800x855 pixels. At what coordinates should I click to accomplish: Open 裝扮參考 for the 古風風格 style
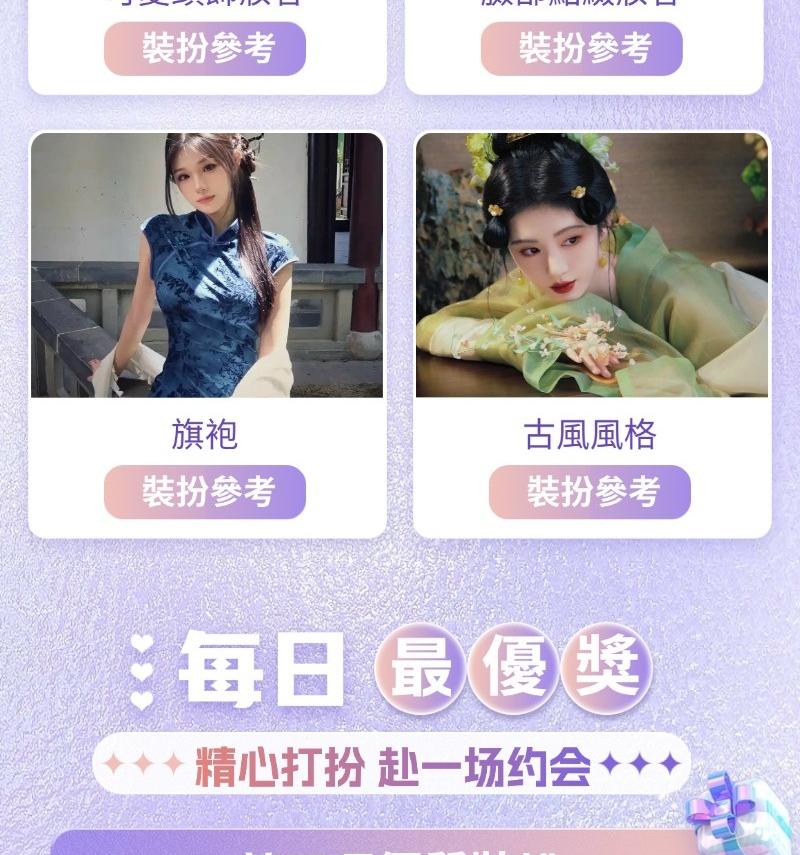pos(590,492)
